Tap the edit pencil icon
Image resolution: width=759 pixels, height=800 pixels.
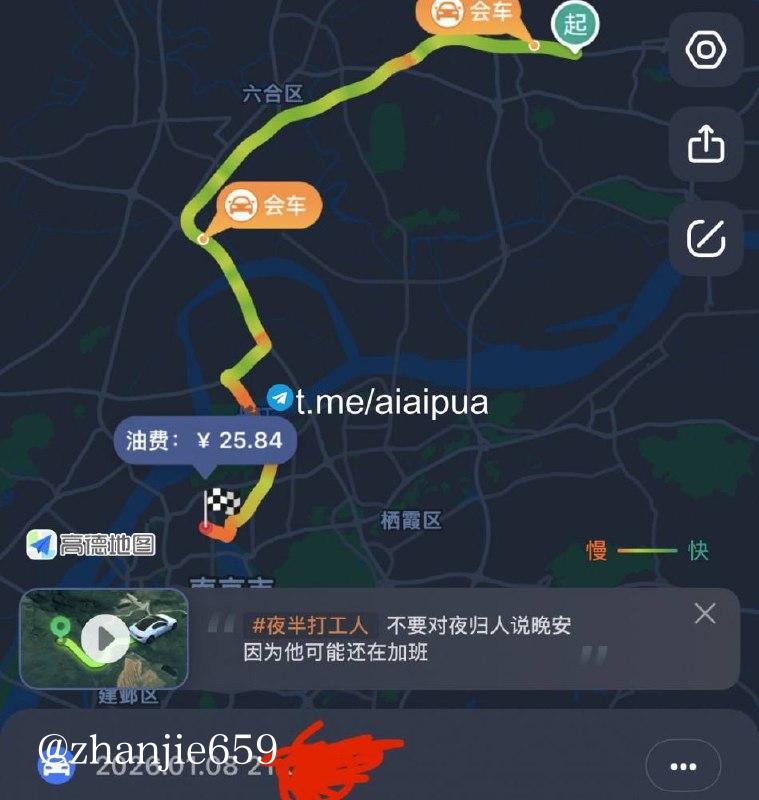click(706, 238)
